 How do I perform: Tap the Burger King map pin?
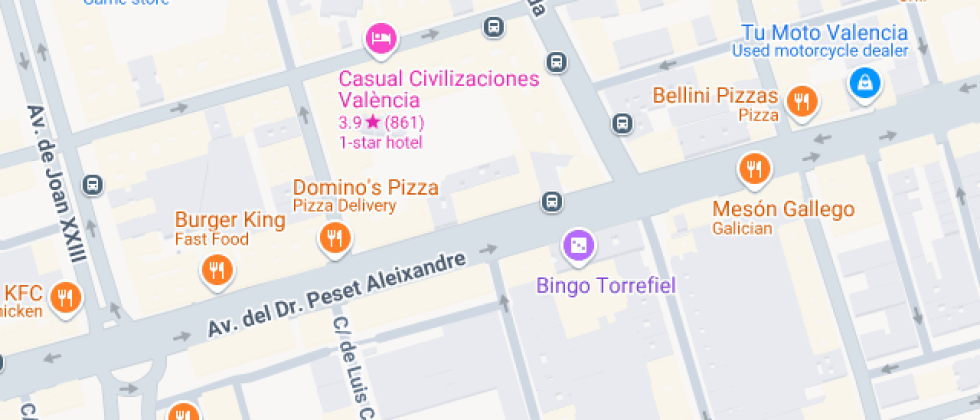[x=216, y=269]
